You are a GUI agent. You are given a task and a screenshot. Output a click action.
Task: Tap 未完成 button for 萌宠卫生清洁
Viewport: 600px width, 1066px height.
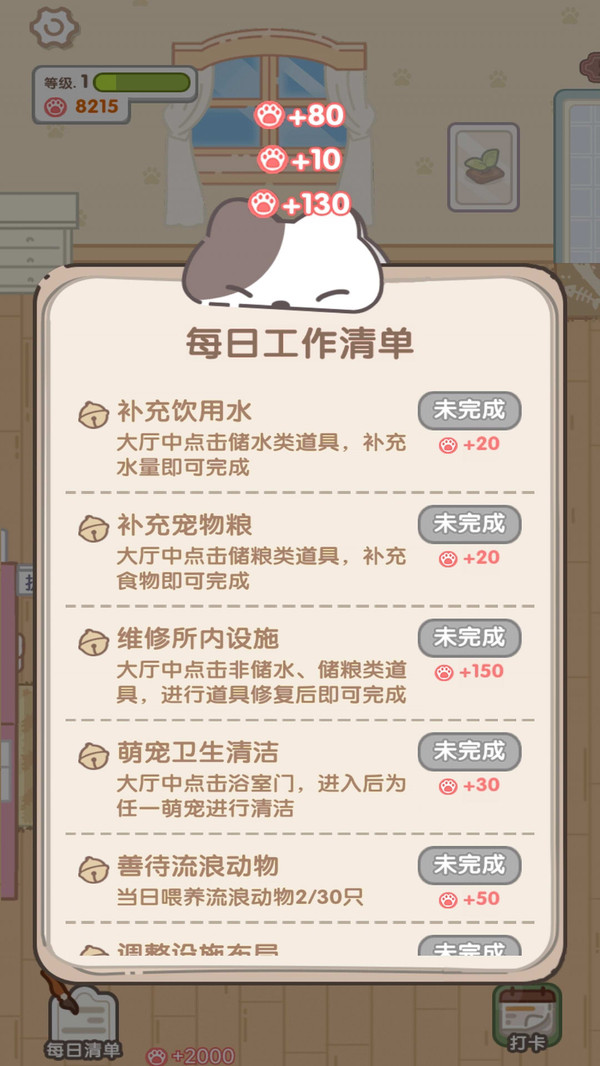coord(469,752)
